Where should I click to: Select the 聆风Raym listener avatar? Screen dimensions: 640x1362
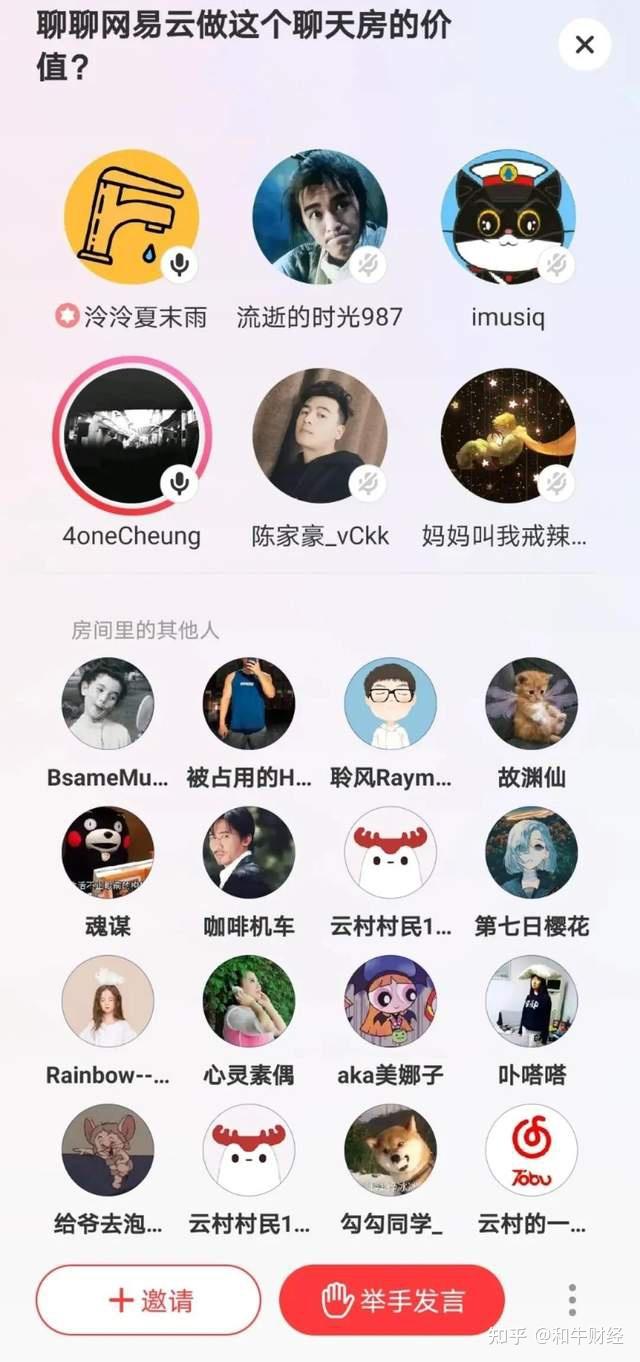pyautogui.click(x=390, y=703)
